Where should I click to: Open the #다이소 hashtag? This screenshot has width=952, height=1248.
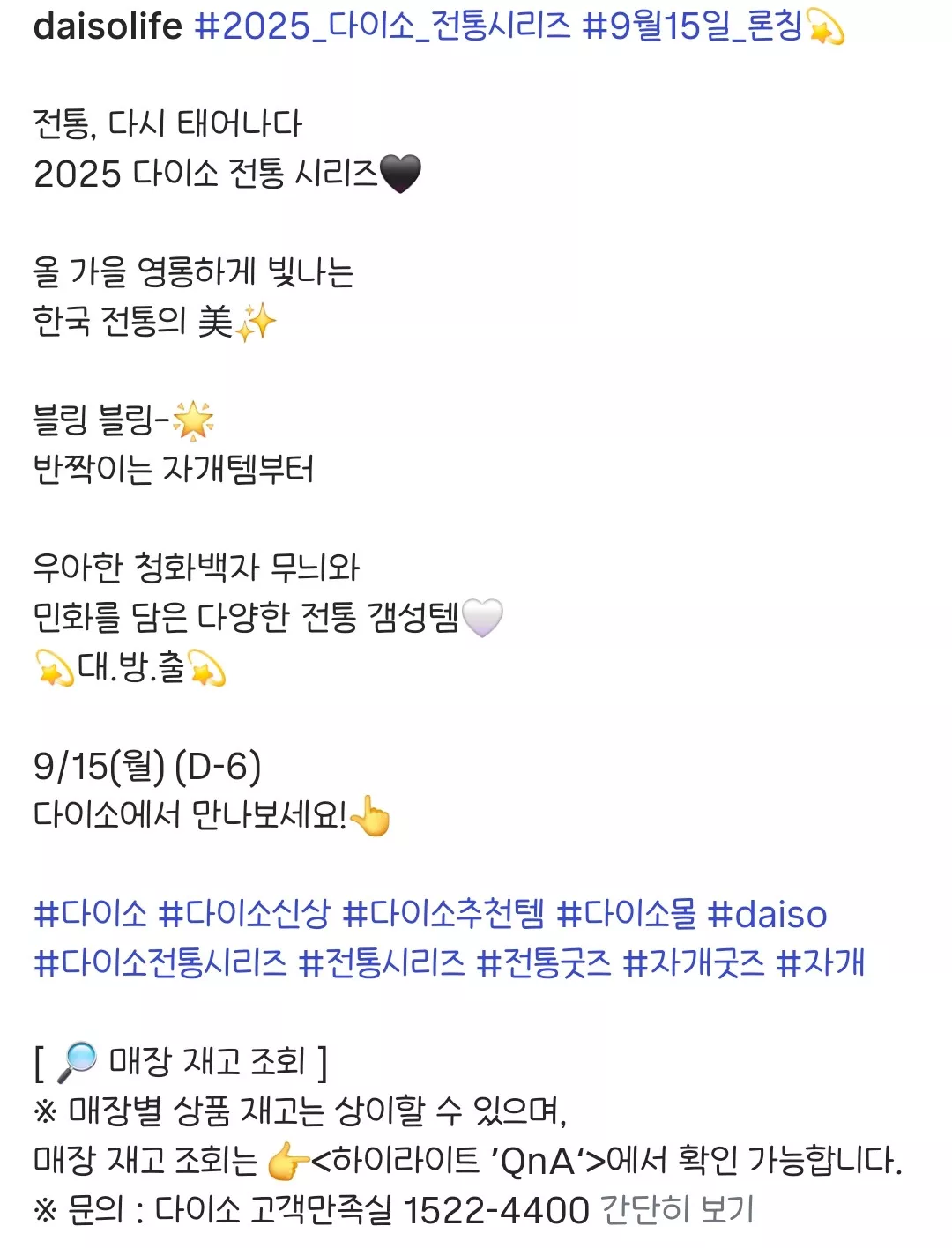click(90, 914)
